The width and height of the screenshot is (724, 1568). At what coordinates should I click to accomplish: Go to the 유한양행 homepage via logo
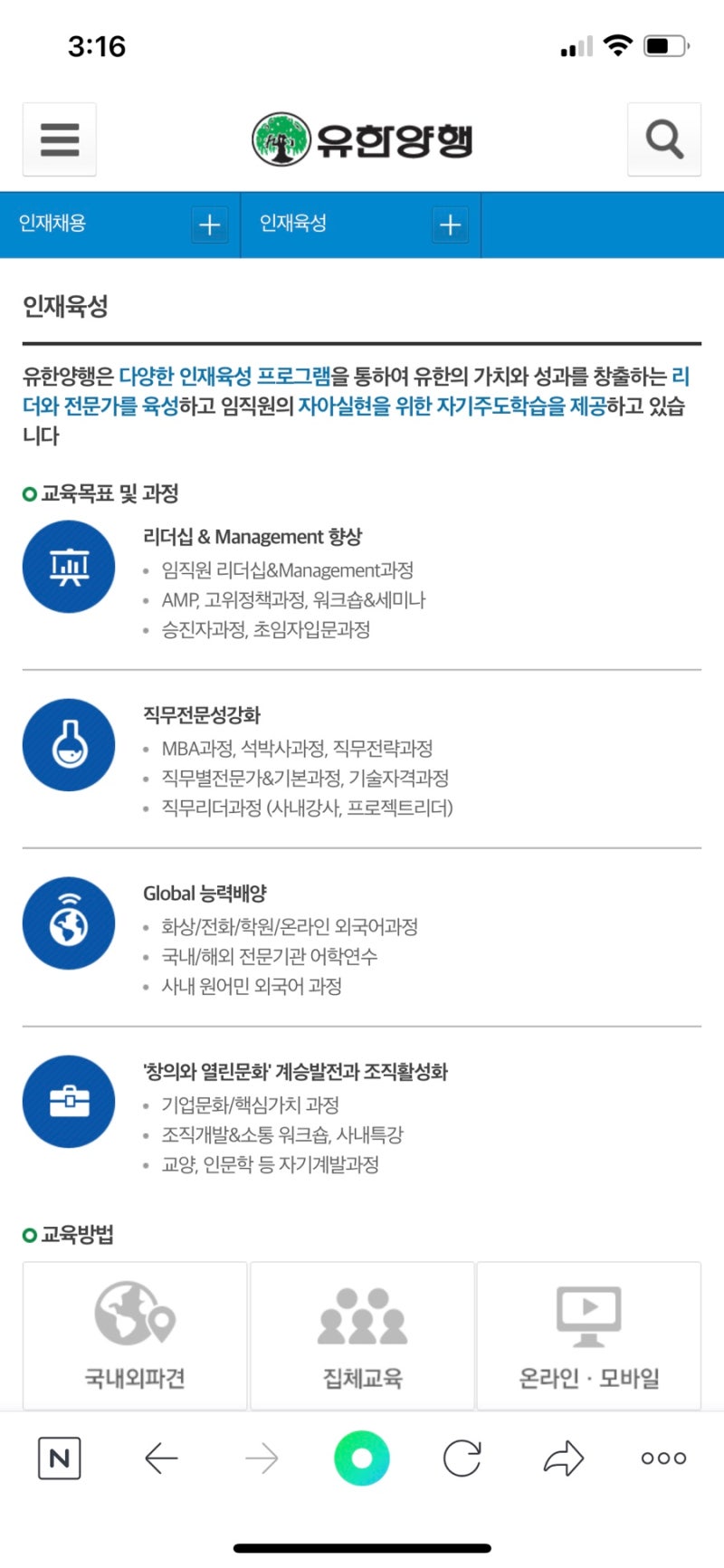(362, 139)
